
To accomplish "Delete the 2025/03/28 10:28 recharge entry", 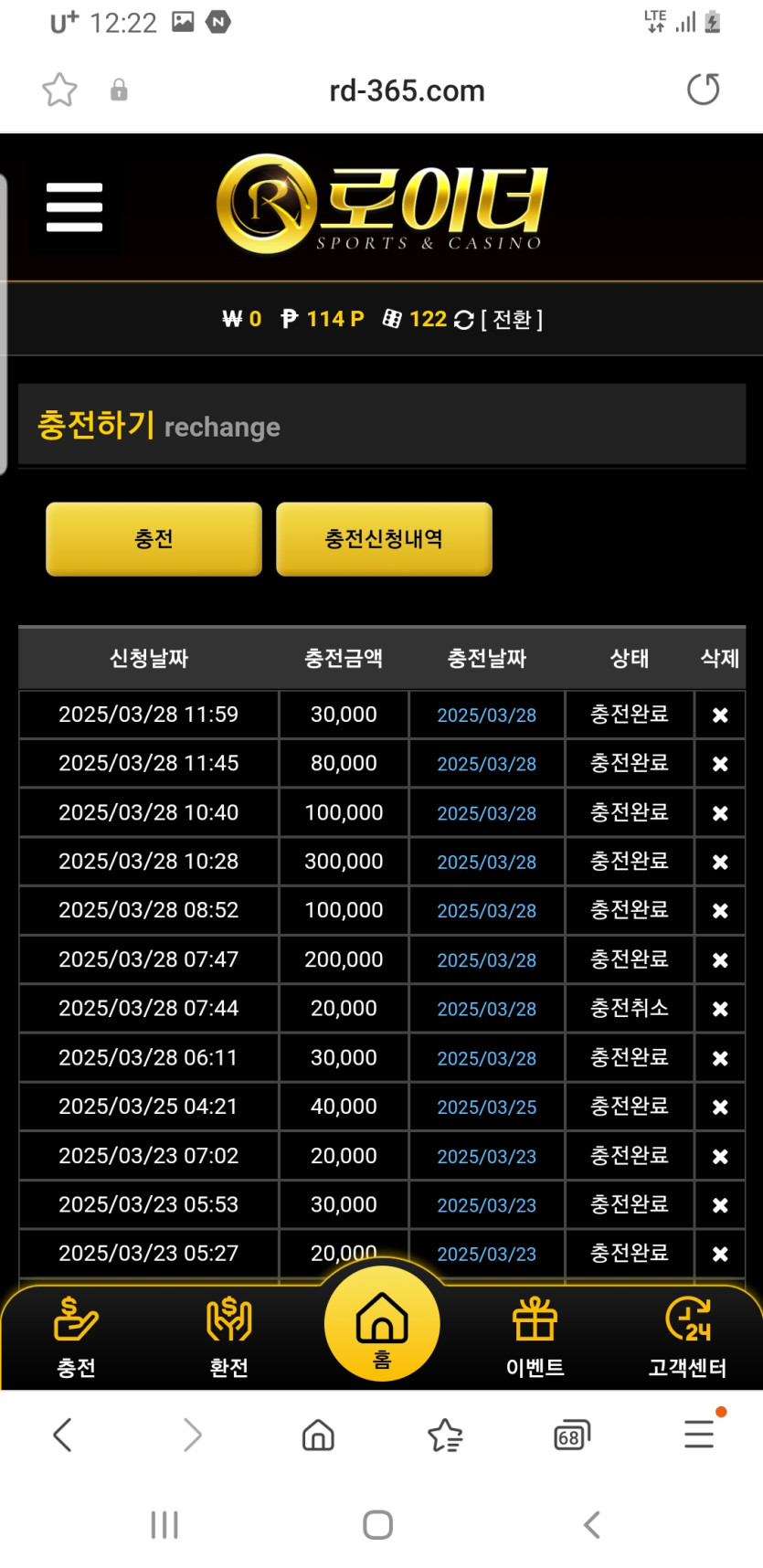I will point(720,863).
